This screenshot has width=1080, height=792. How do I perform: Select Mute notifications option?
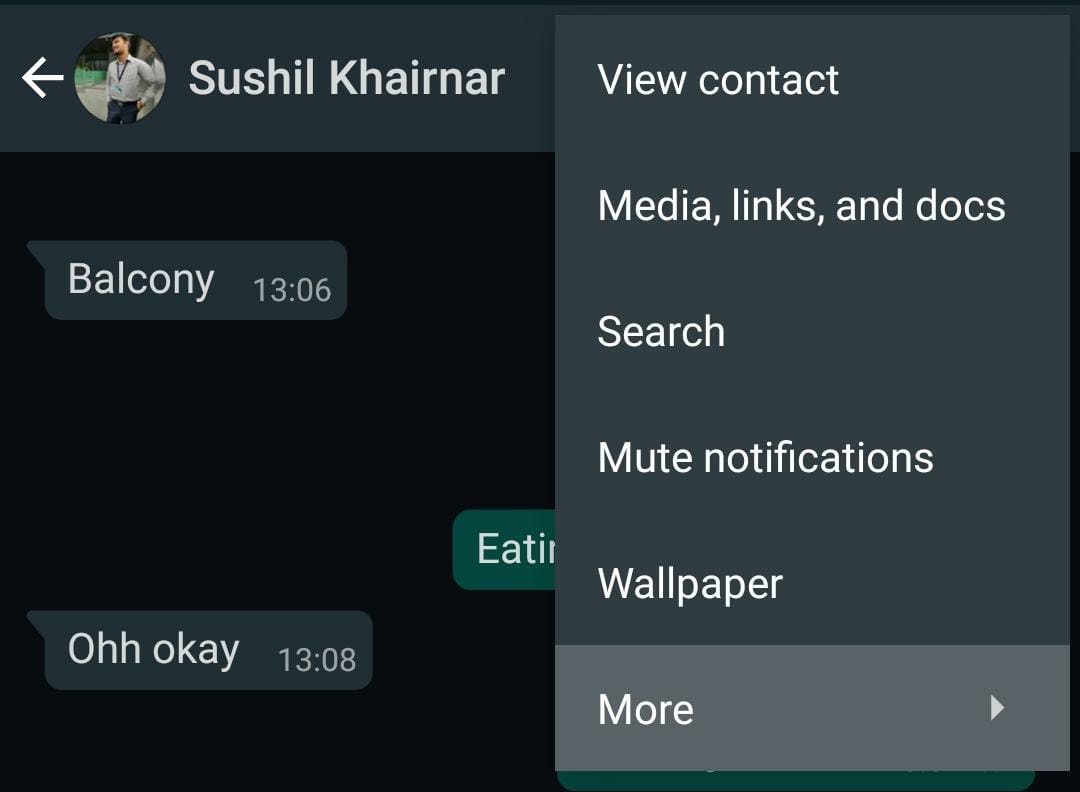(x=765, y=458)
